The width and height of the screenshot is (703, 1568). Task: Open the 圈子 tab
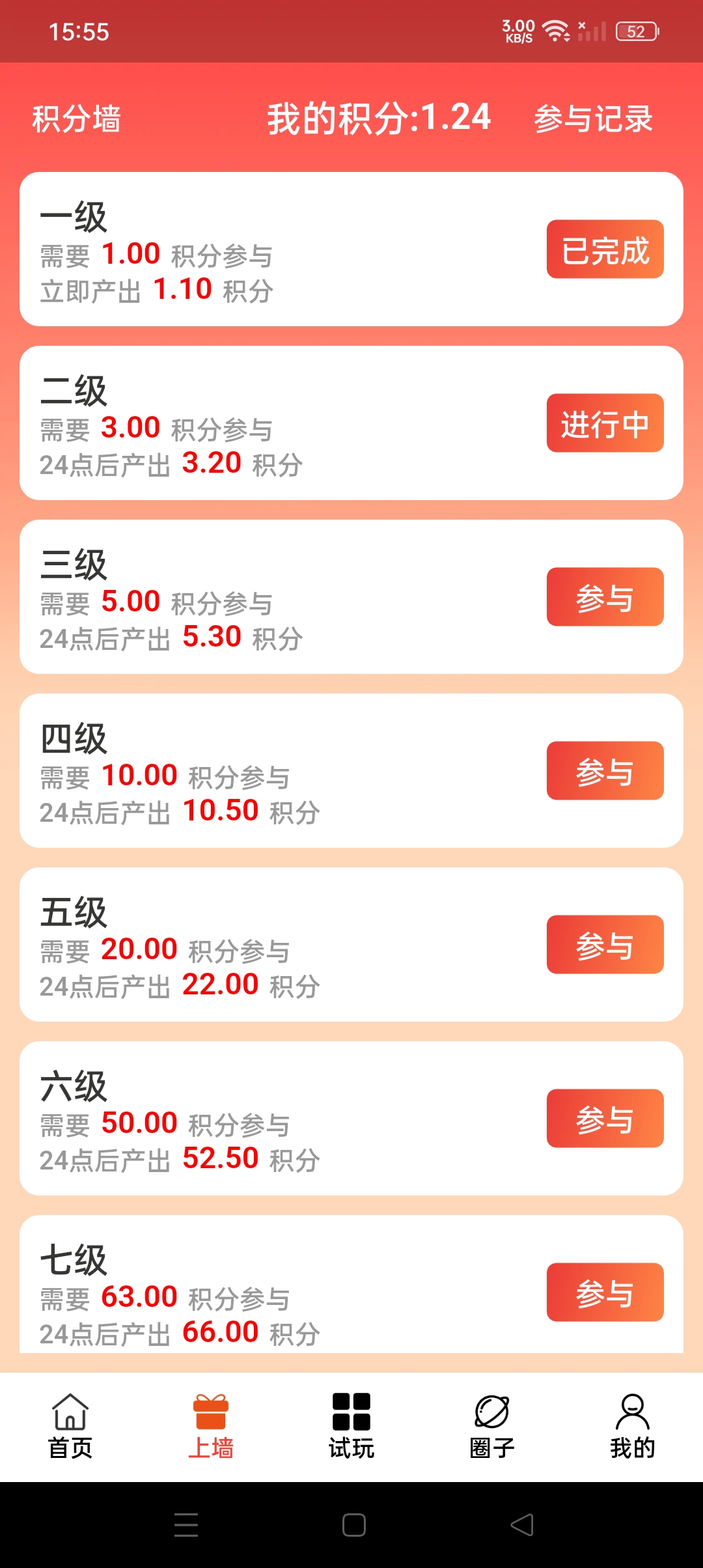coord(492,1427)
